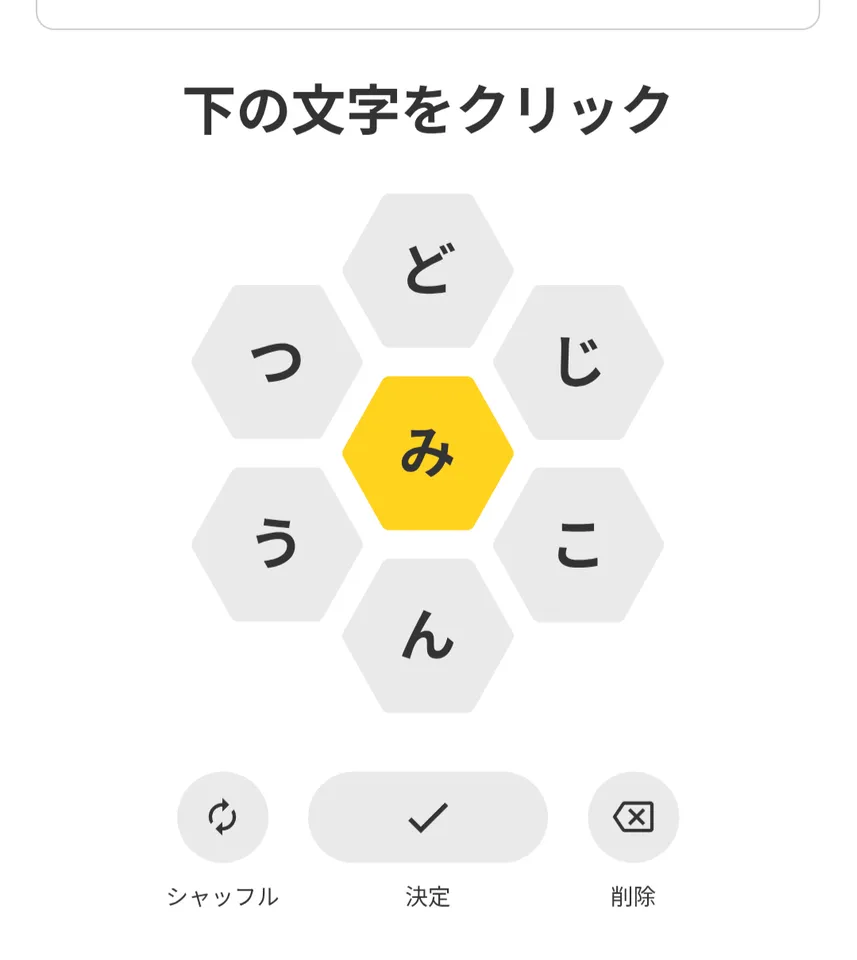Click the シャッフル label text

click(x=222, y=897)
